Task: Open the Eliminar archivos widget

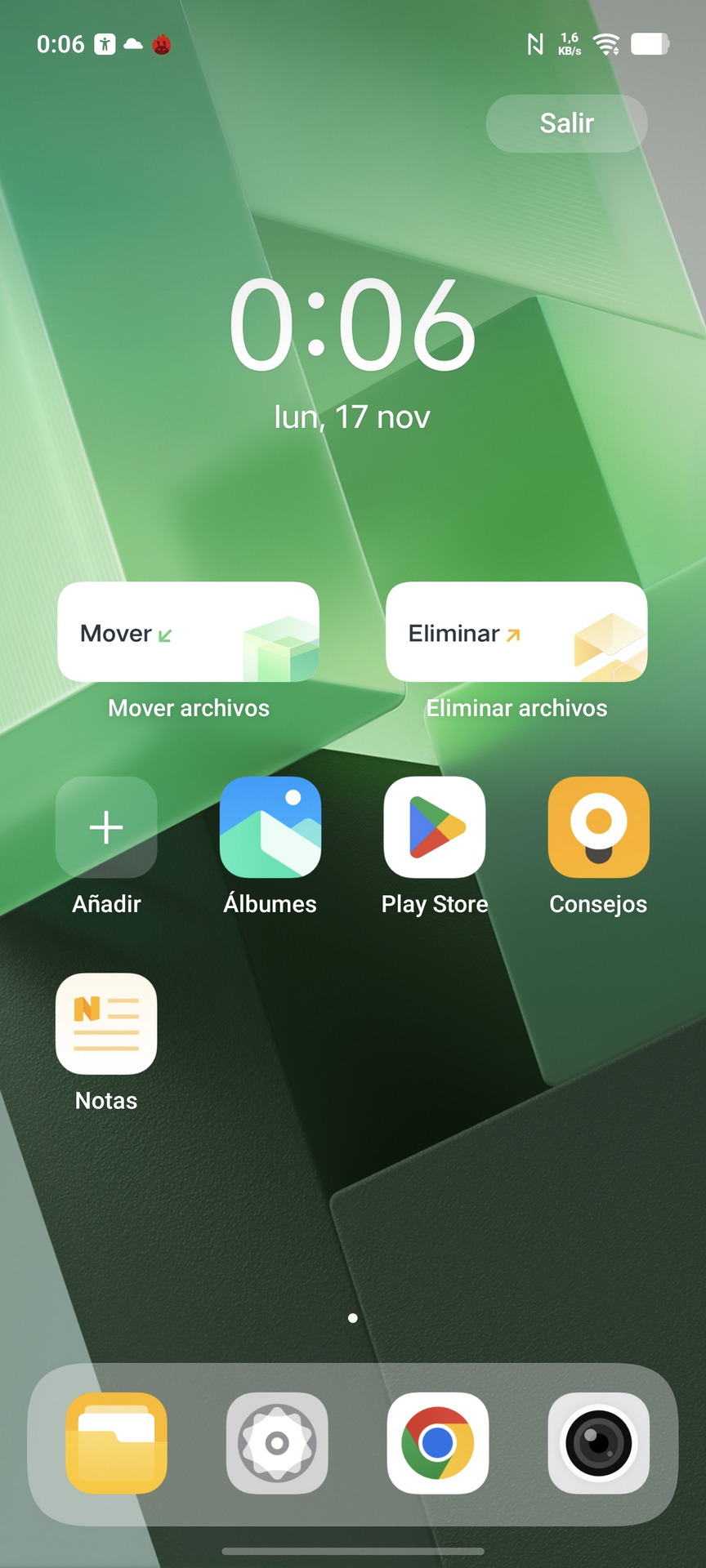Action: tap(516, 632)
